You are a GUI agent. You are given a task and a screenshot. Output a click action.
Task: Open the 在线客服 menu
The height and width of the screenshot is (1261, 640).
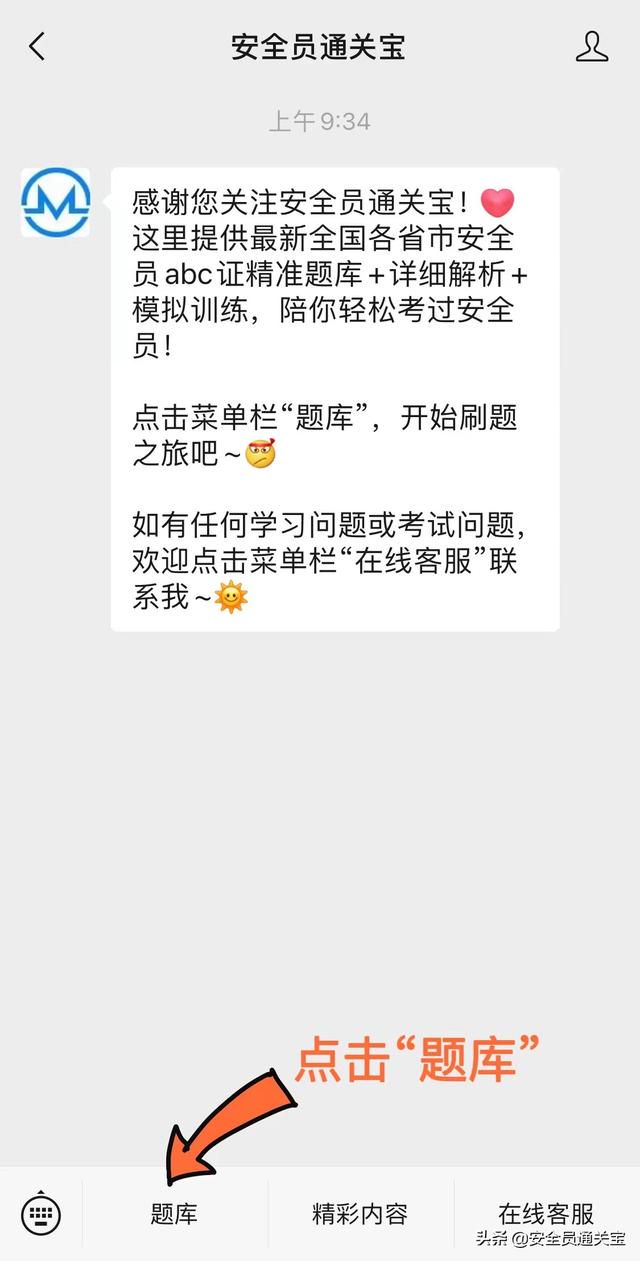546,1214
